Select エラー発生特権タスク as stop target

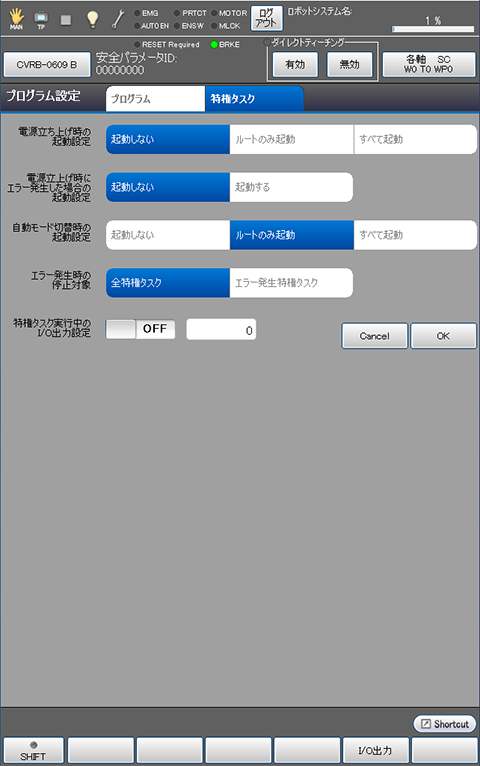point(291,283)
